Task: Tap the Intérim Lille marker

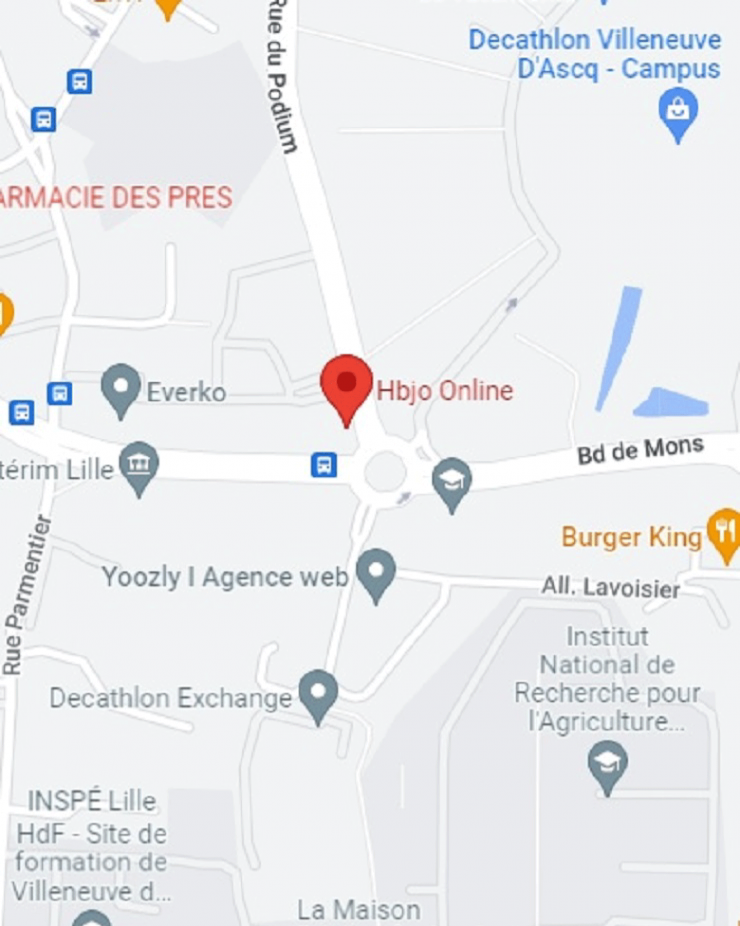Action: 139,465
